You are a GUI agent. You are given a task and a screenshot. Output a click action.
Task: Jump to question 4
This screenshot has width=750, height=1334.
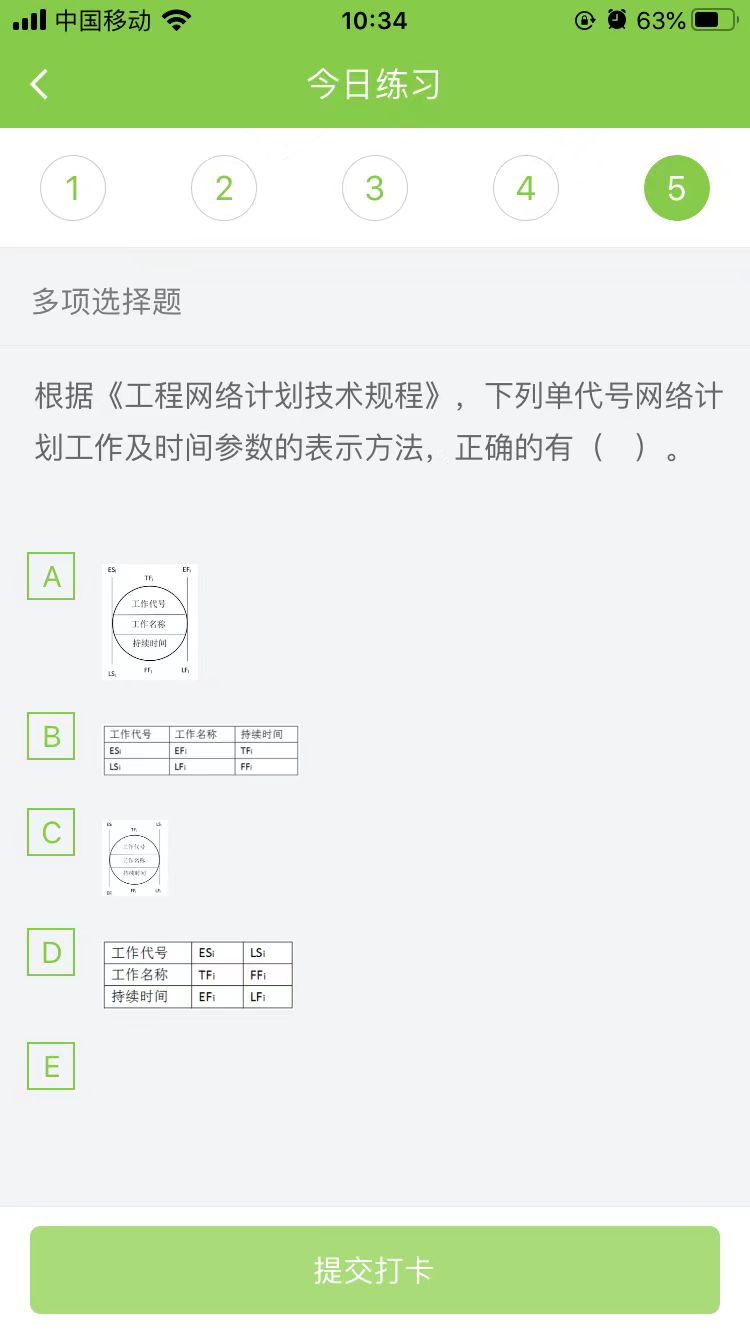(526, 188)
